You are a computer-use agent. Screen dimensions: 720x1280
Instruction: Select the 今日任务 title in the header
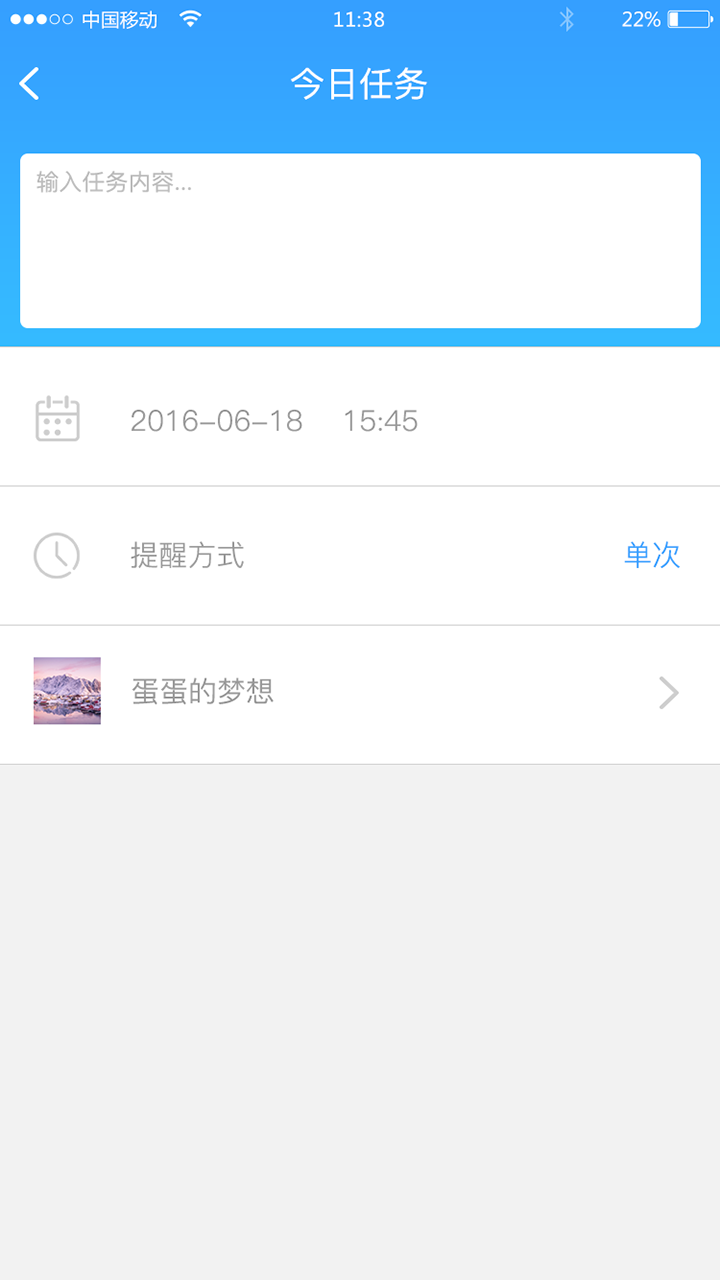pyautogui.click(x=358, y=85)
